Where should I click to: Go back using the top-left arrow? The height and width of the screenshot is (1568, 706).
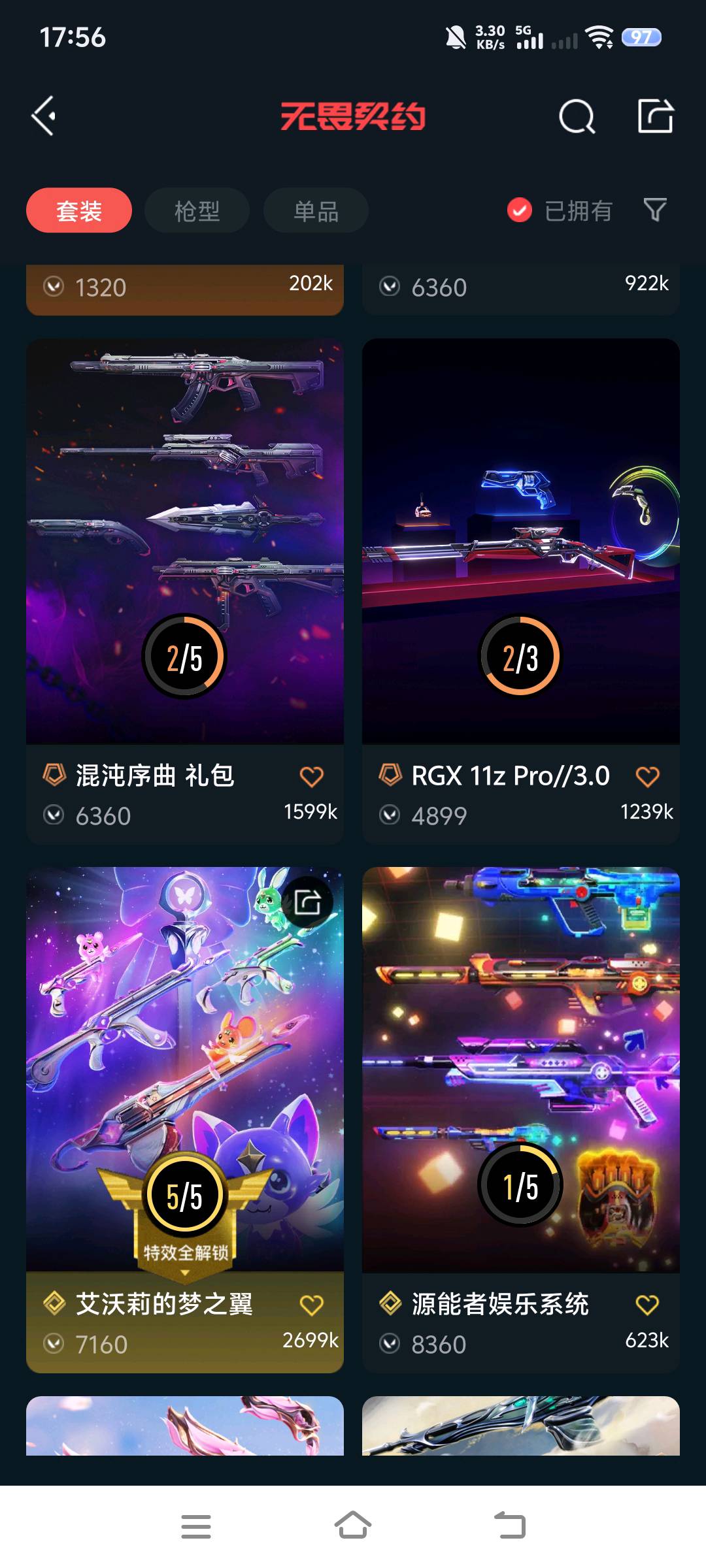pos(44,116)
